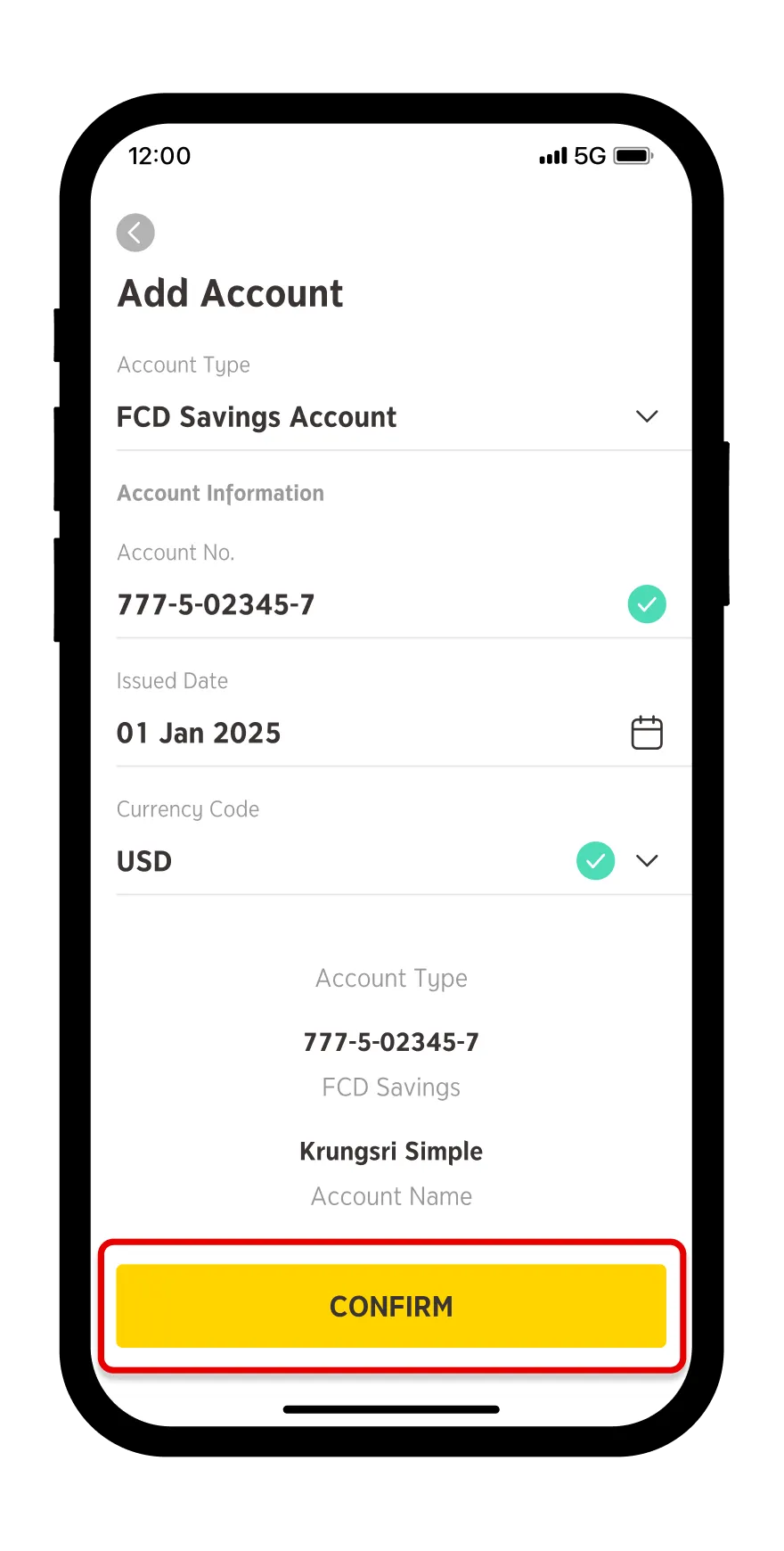Tap the home indicator bar at bottom
The image size is (784, 1551).
pyautogui.click(x=391, y=1409)
